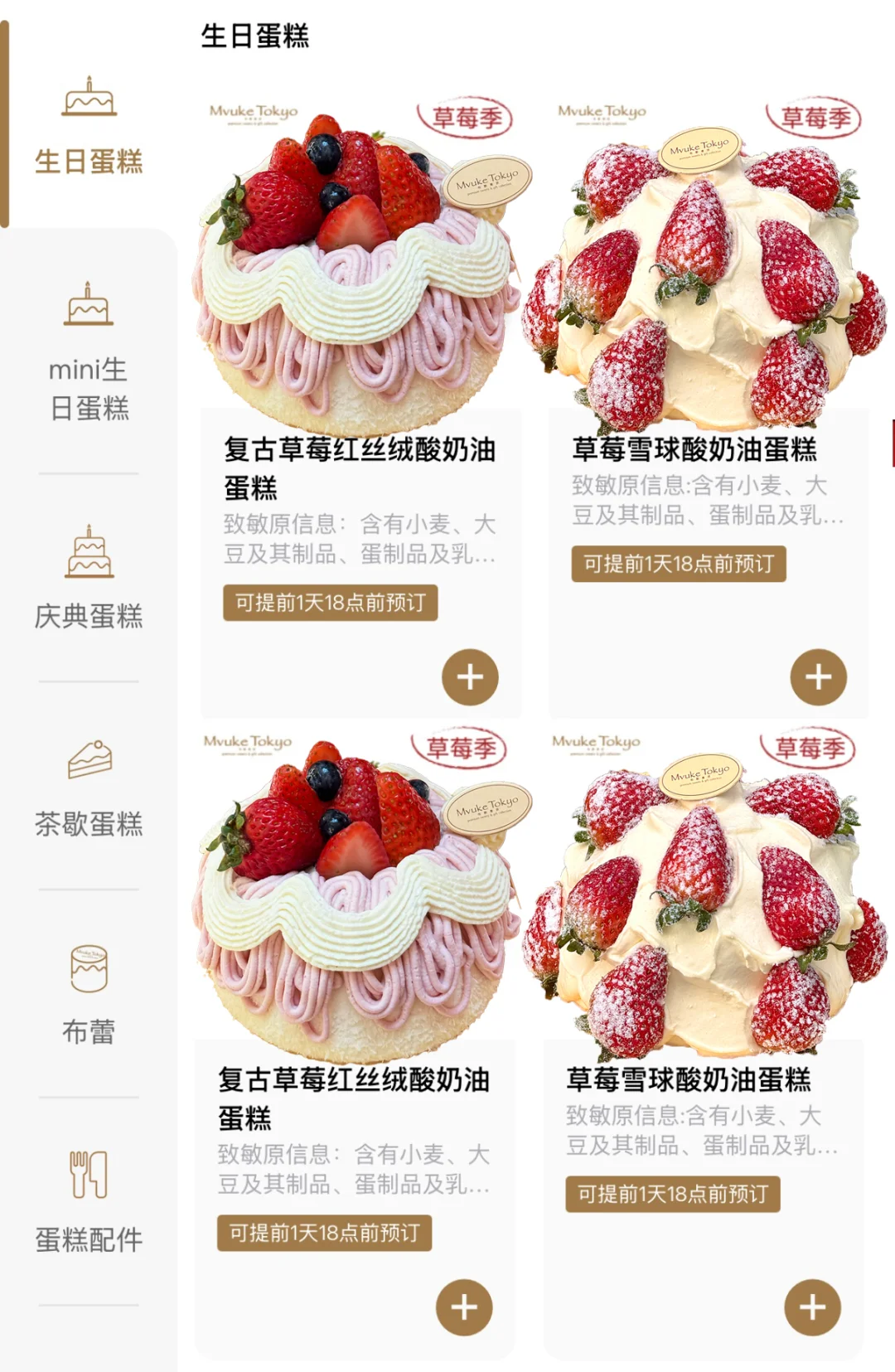The image size is (895, 1372).
Task: Select the 布蕾 pudding cup icon
Action: point(87,970)
